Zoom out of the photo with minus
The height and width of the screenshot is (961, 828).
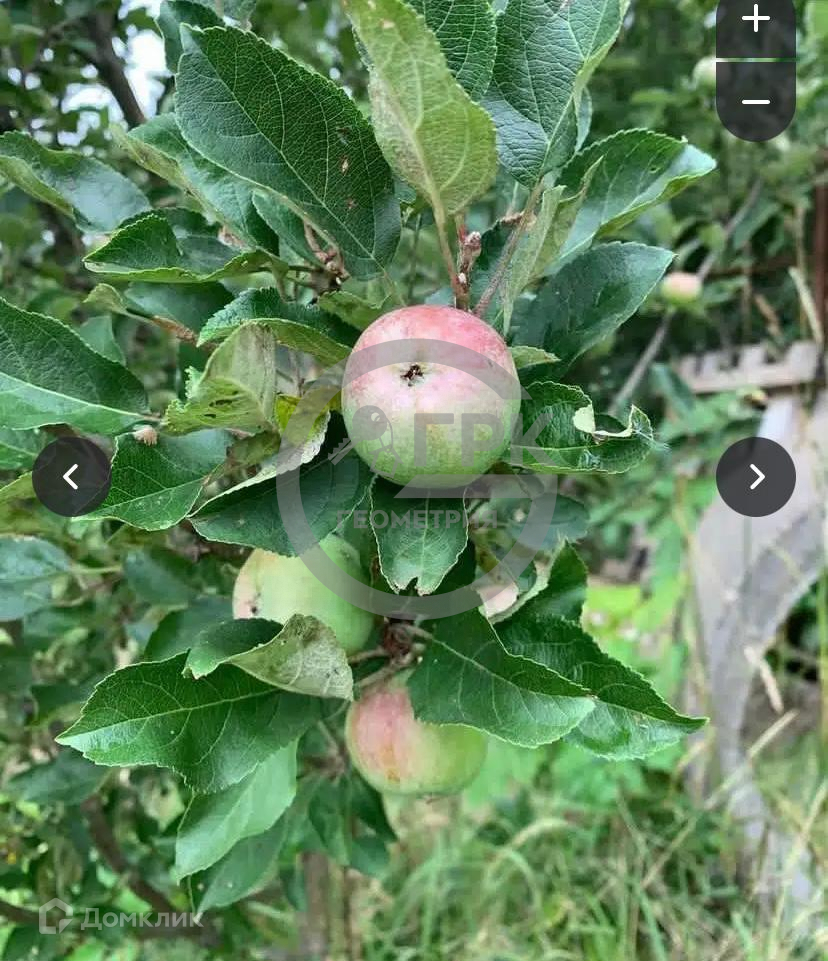[756, 101]
